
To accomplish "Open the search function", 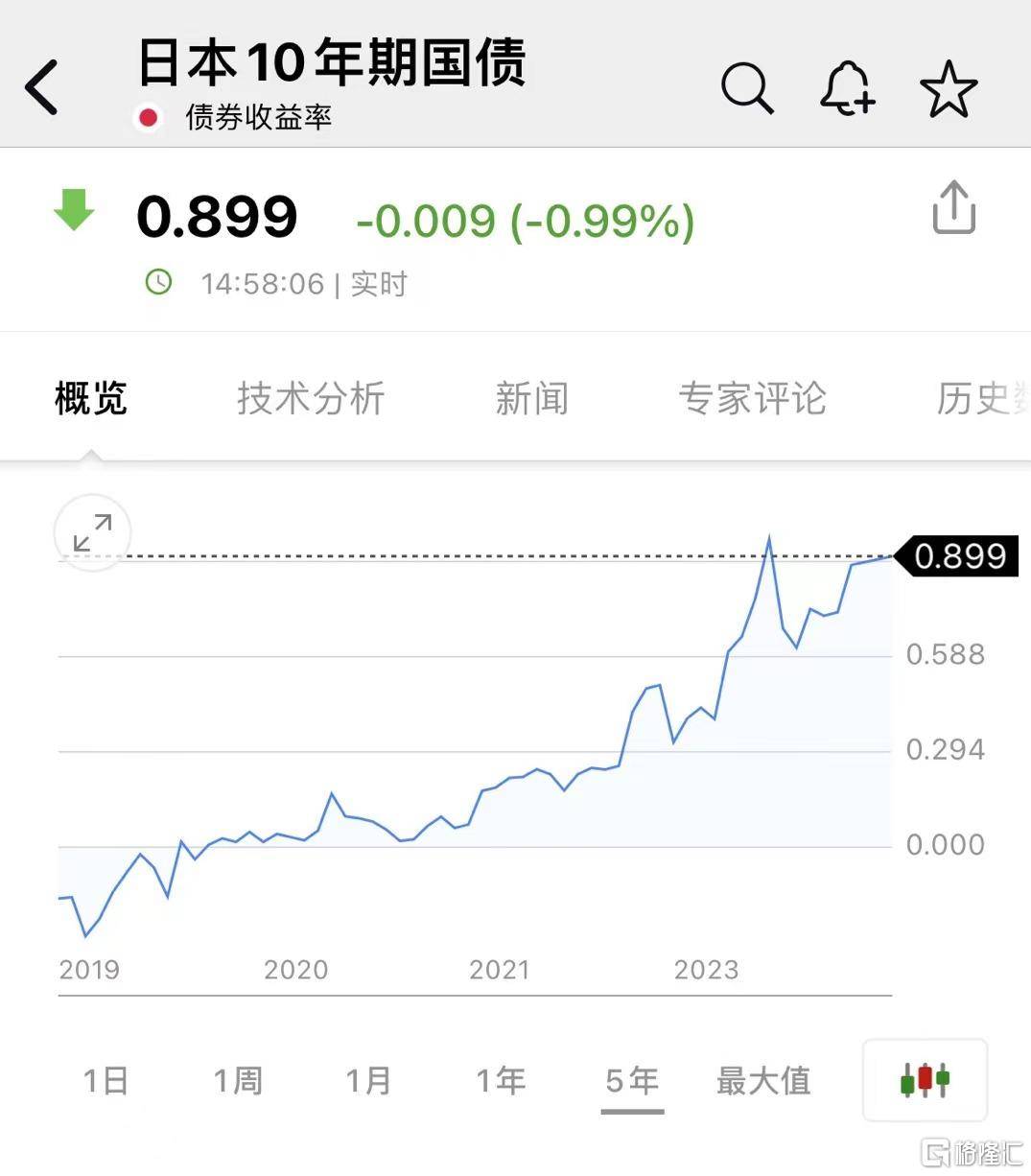I will pos(748,88).
